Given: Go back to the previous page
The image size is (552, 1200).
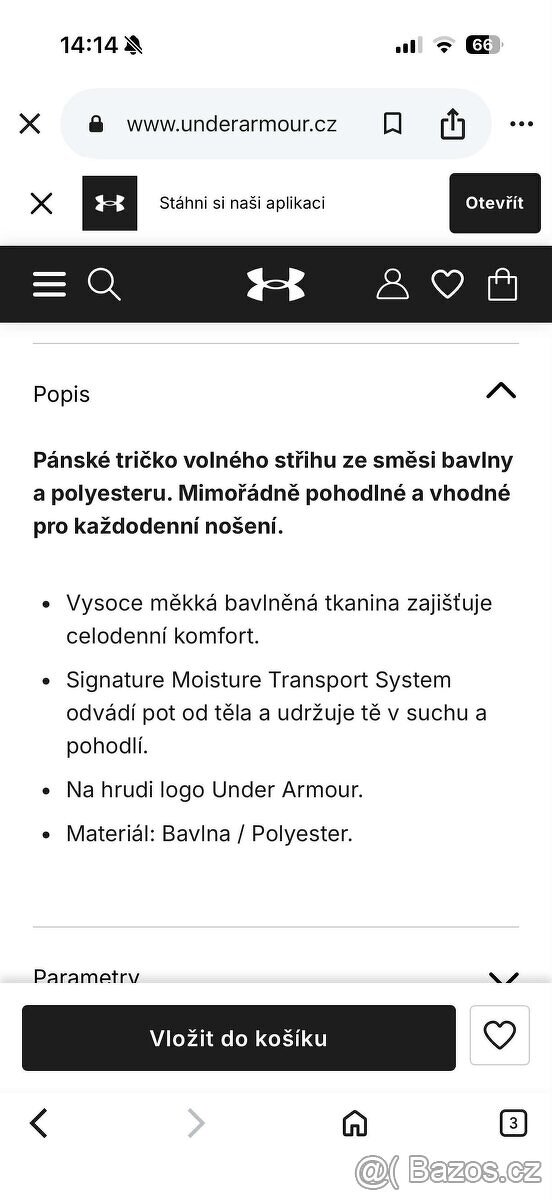Looking at the screenshot, I should pyautogui.click(x=38, y=1123).
